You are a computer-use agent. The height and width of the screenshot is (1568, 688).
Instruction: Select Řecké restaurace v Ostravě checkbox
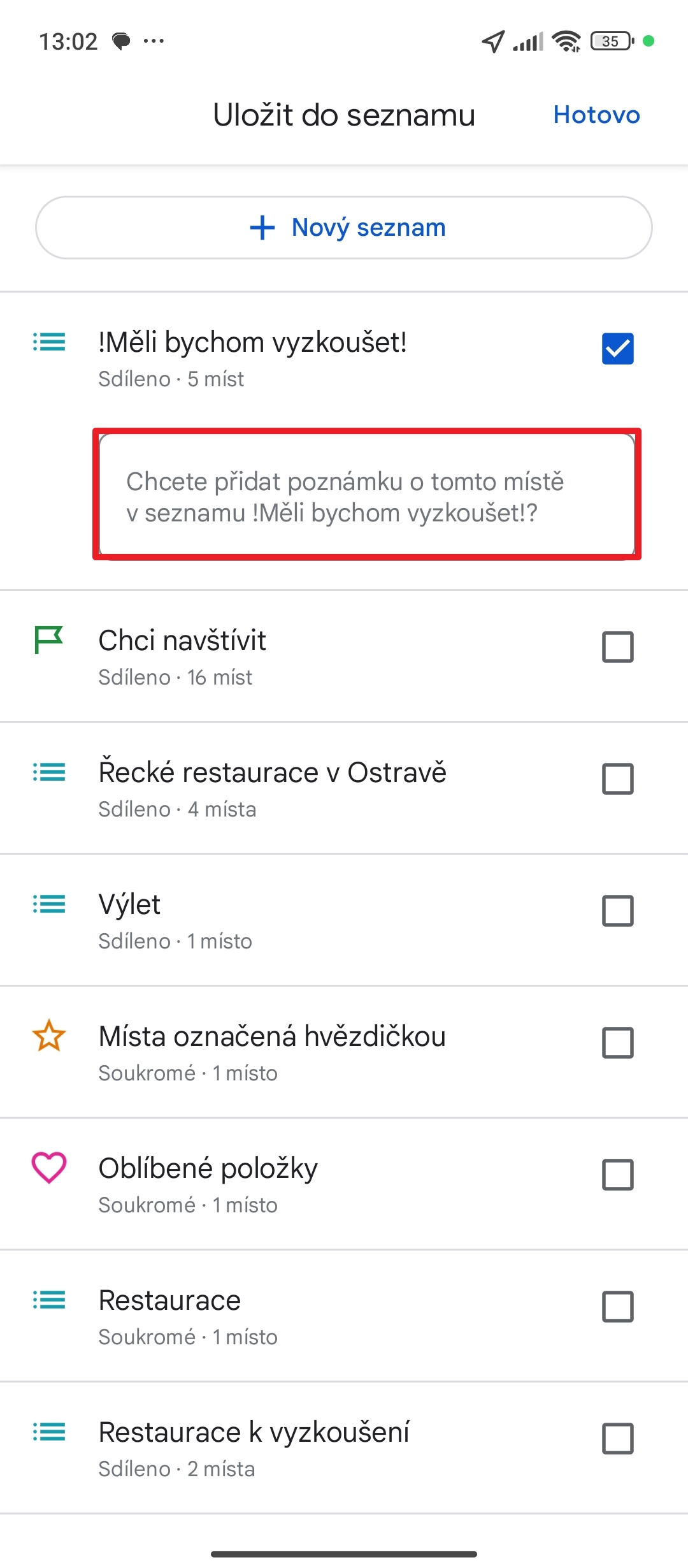617,779
